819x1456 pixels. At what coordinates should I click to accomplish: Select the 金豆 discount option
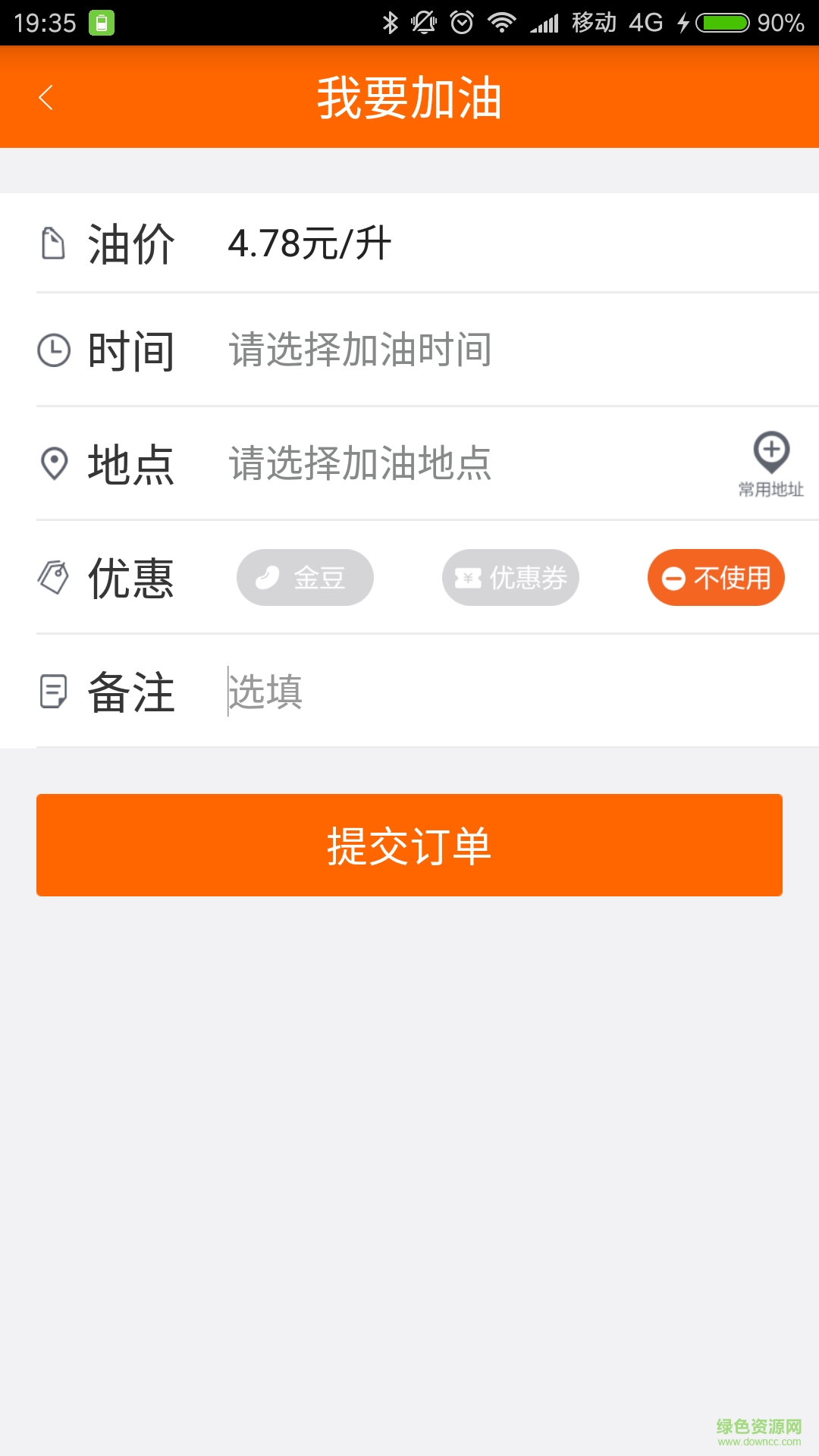[305, 577]
